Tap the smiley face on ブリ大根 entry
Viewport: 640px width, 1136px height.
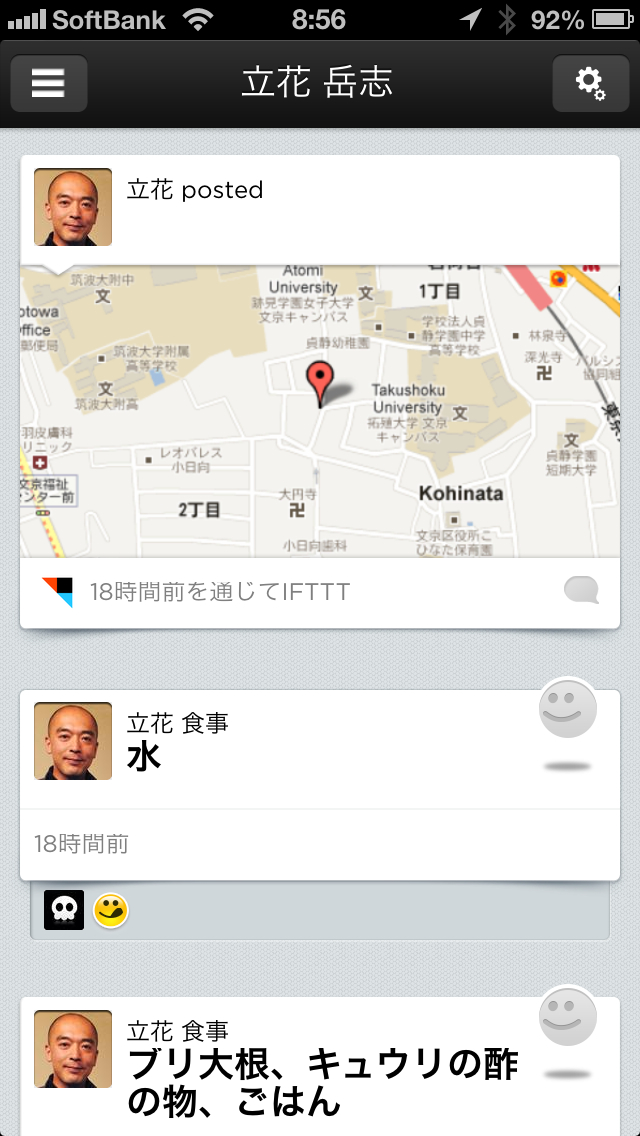pyautogui.click(x=568, y=1018)
